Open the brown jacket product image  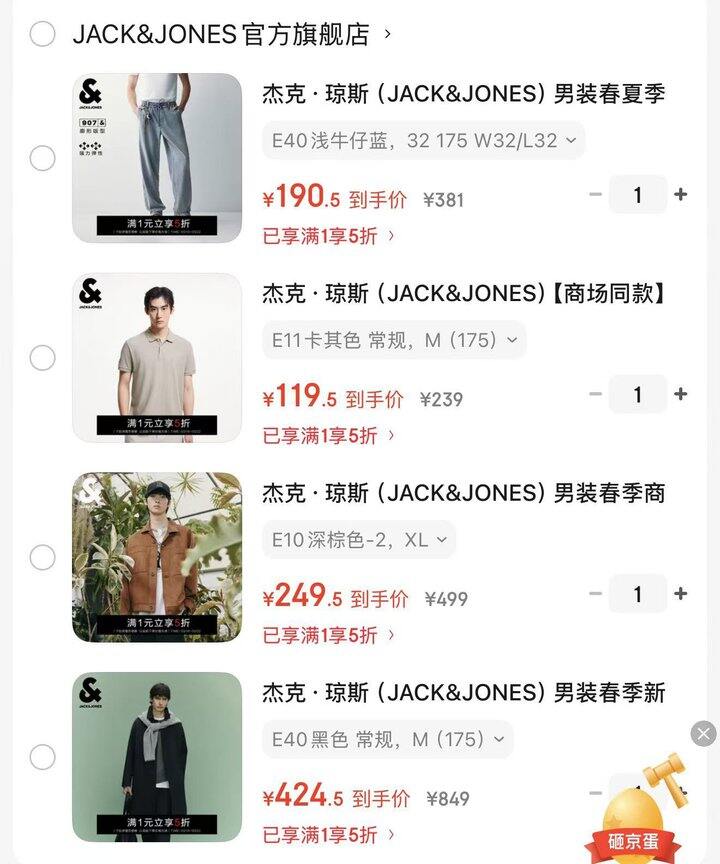(157, 557)
